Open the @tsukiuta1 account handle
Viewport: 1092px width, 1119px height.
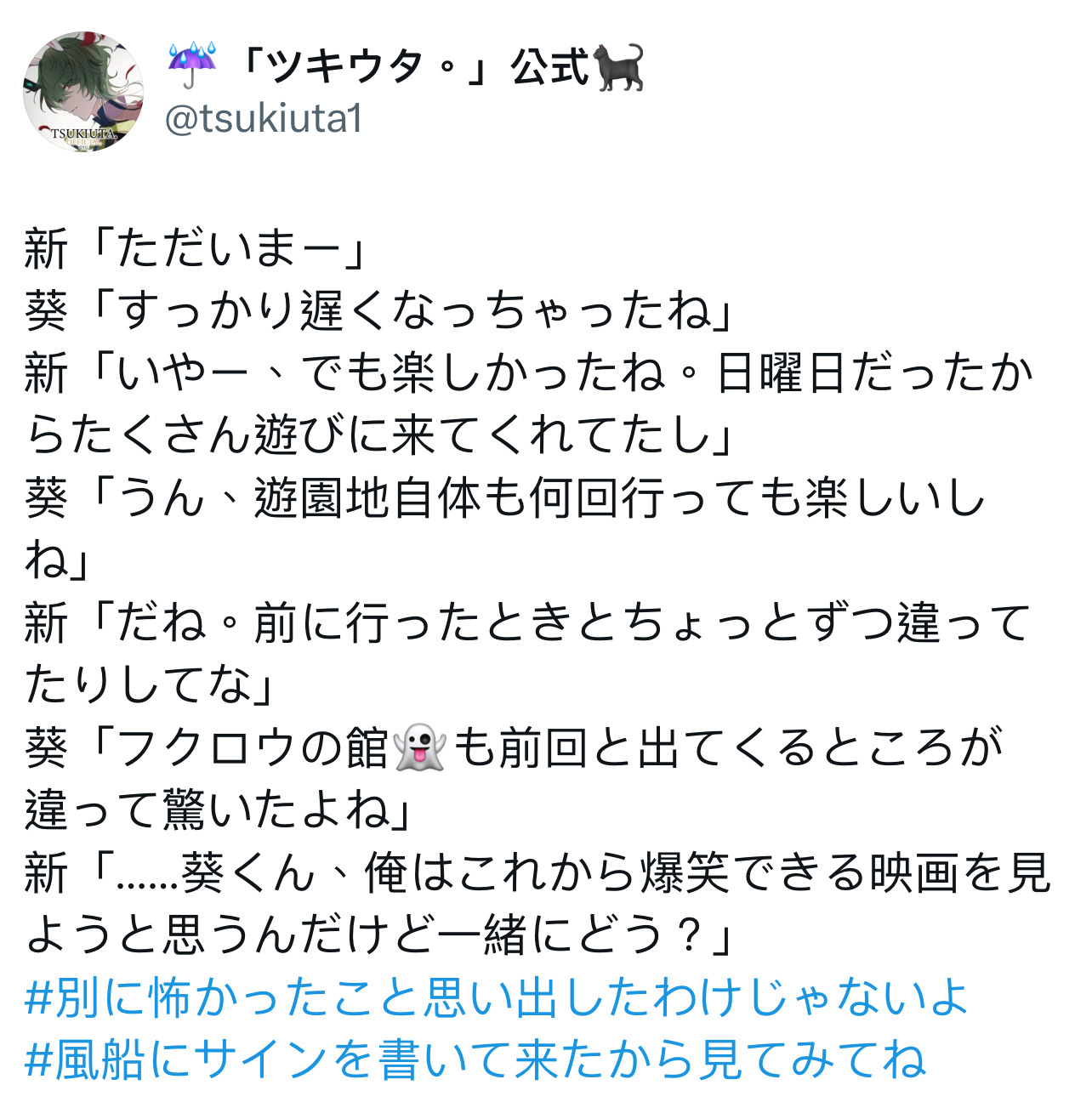(x=264, y=118)
